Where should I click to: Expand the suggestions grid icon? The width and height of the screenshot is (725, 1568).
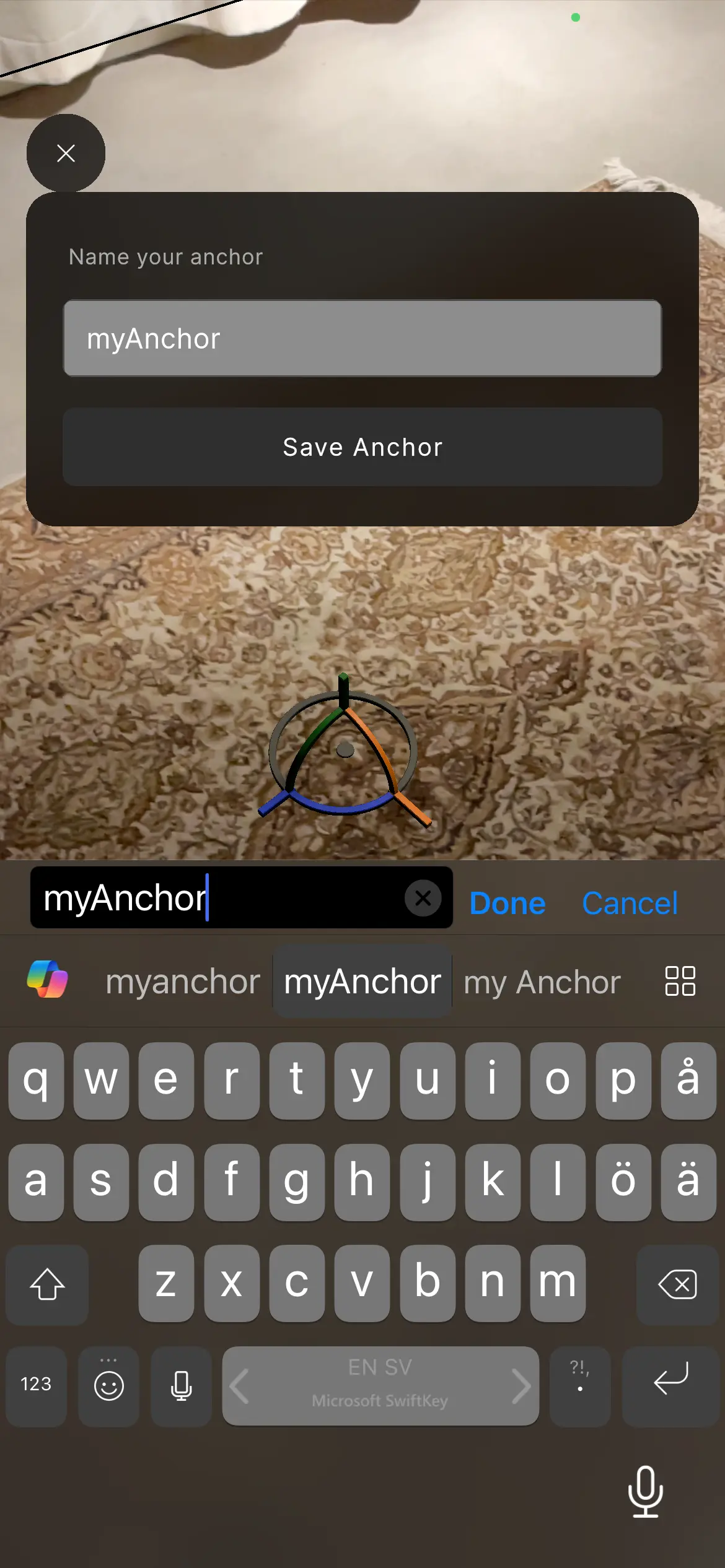679,982
